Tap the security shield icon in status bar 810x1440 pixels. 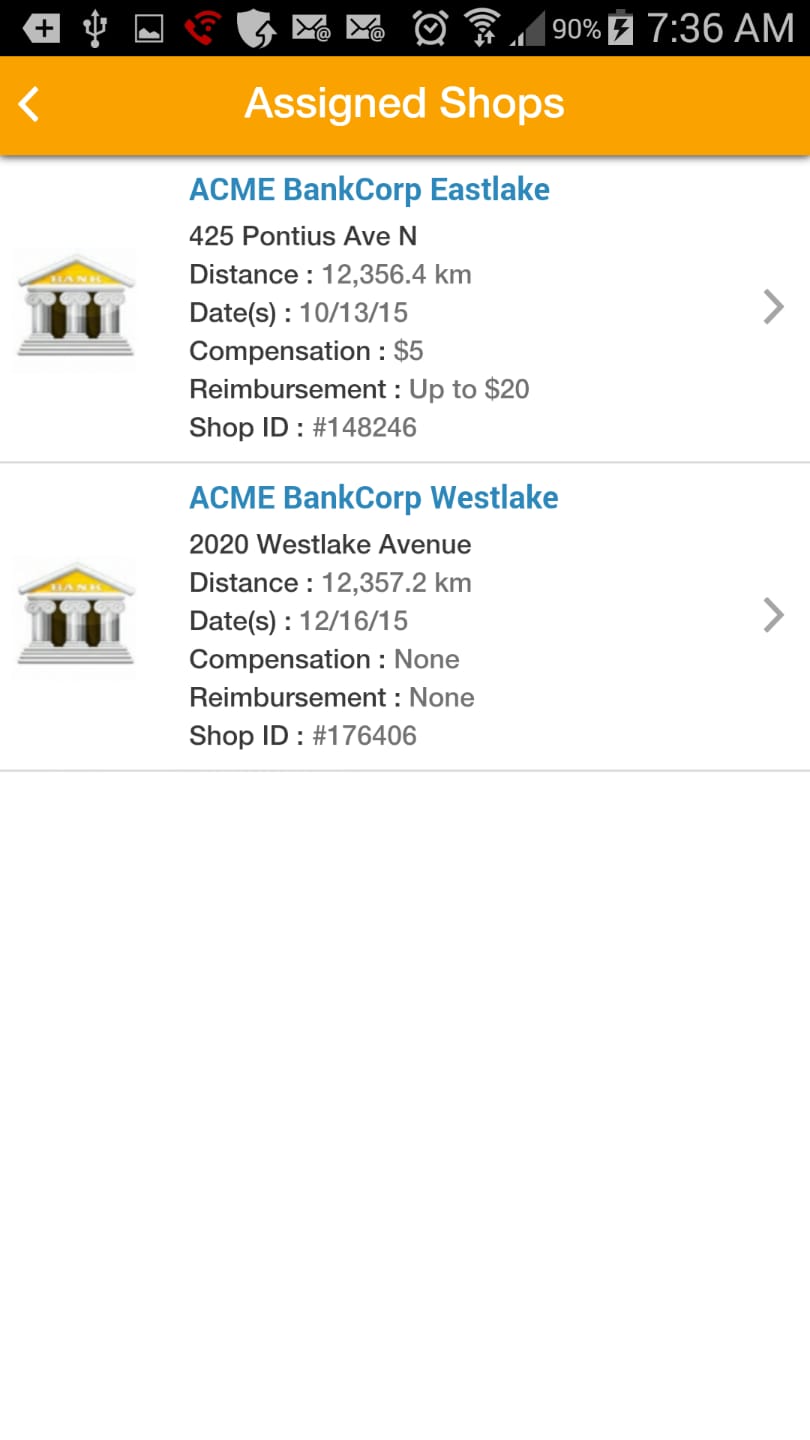click(258, 27)
